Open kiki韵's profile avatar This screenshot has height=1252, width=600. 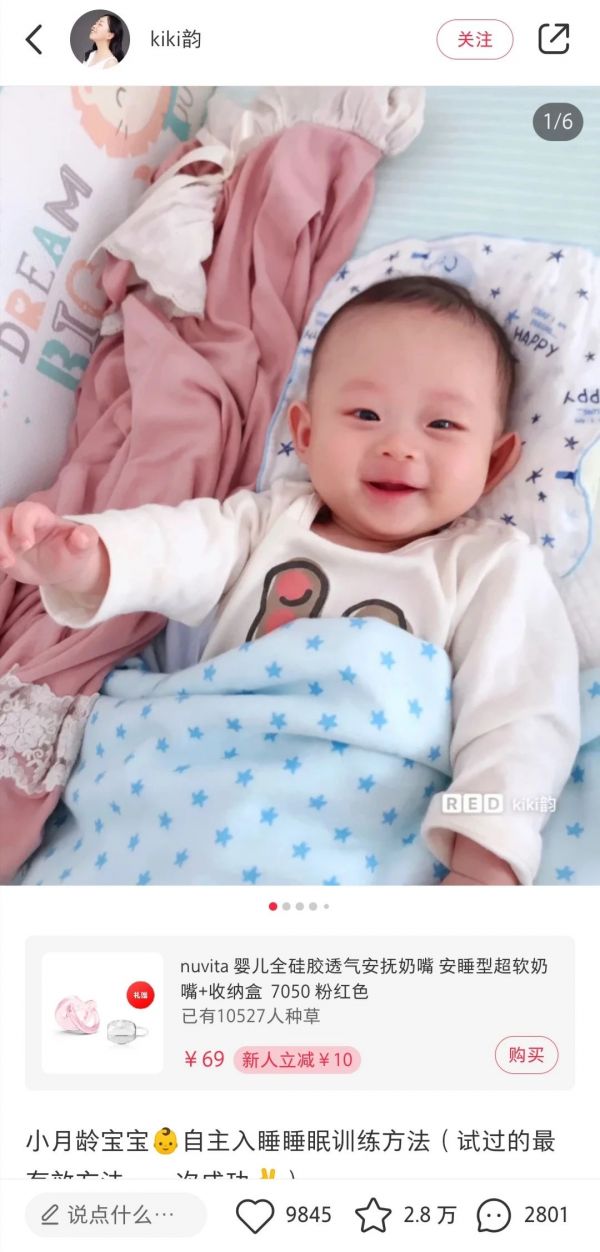pyautogui.click(x=100, y=40)
